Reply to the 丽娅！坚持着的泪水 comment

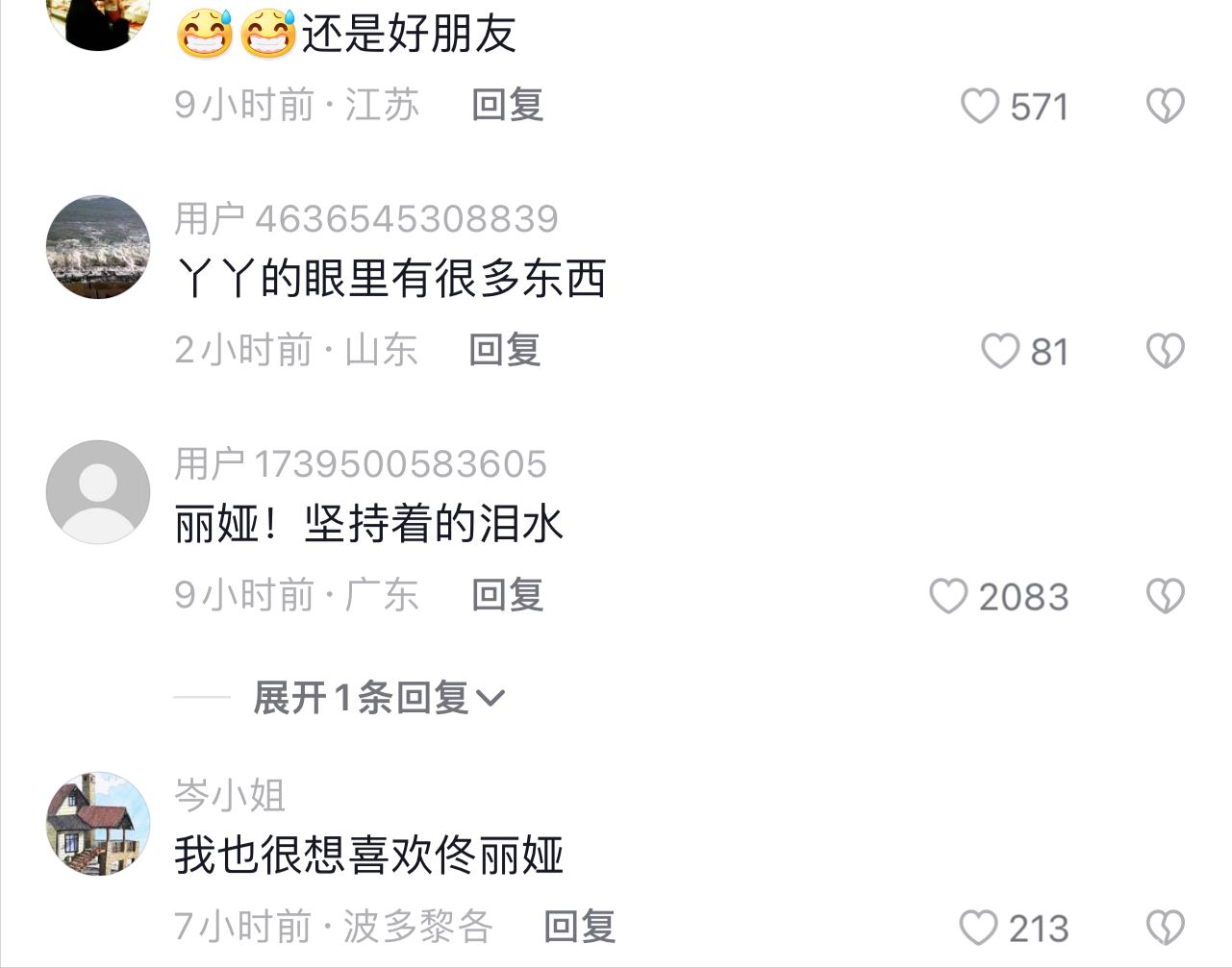point(507,595)
